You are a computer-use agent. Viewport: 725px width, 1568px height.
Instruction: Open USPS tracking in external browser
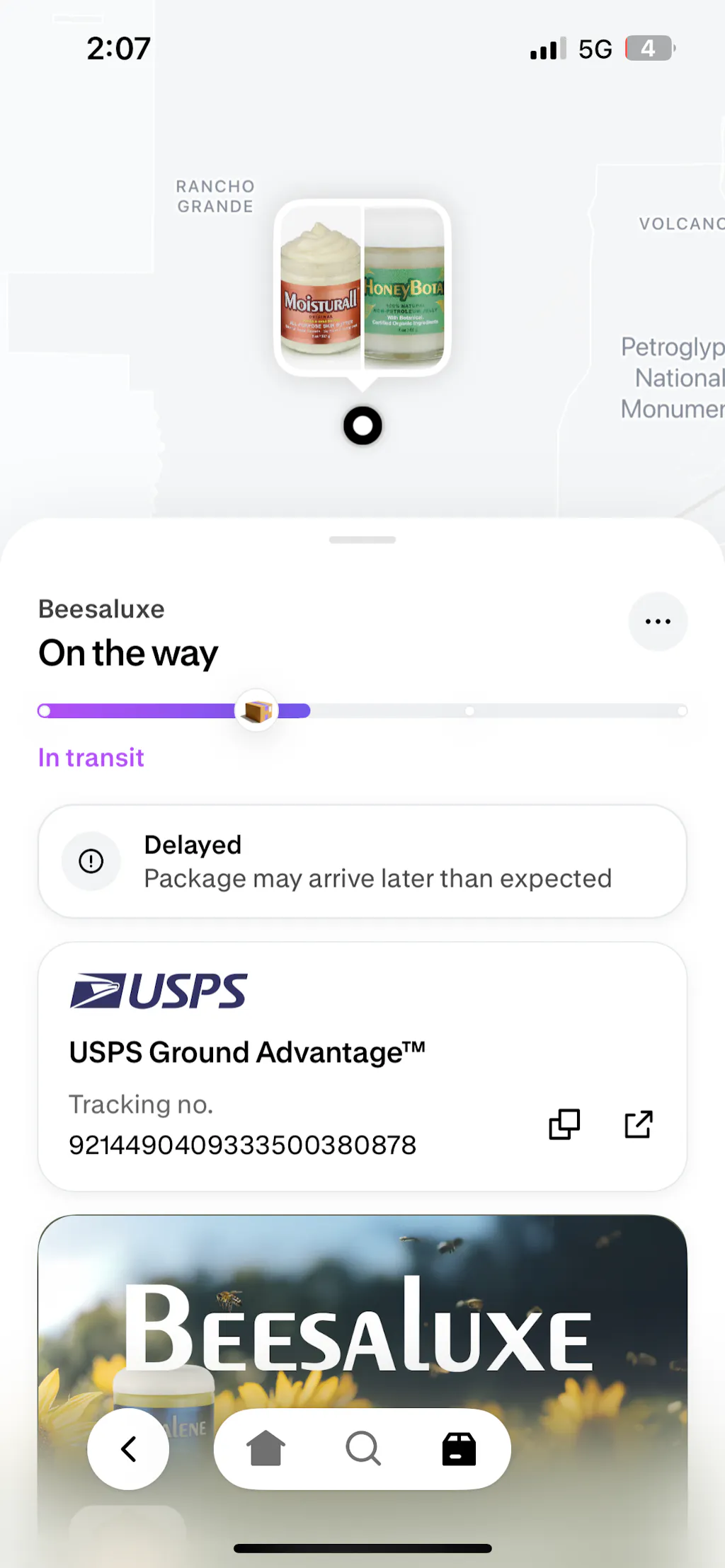click(638, 1124)
